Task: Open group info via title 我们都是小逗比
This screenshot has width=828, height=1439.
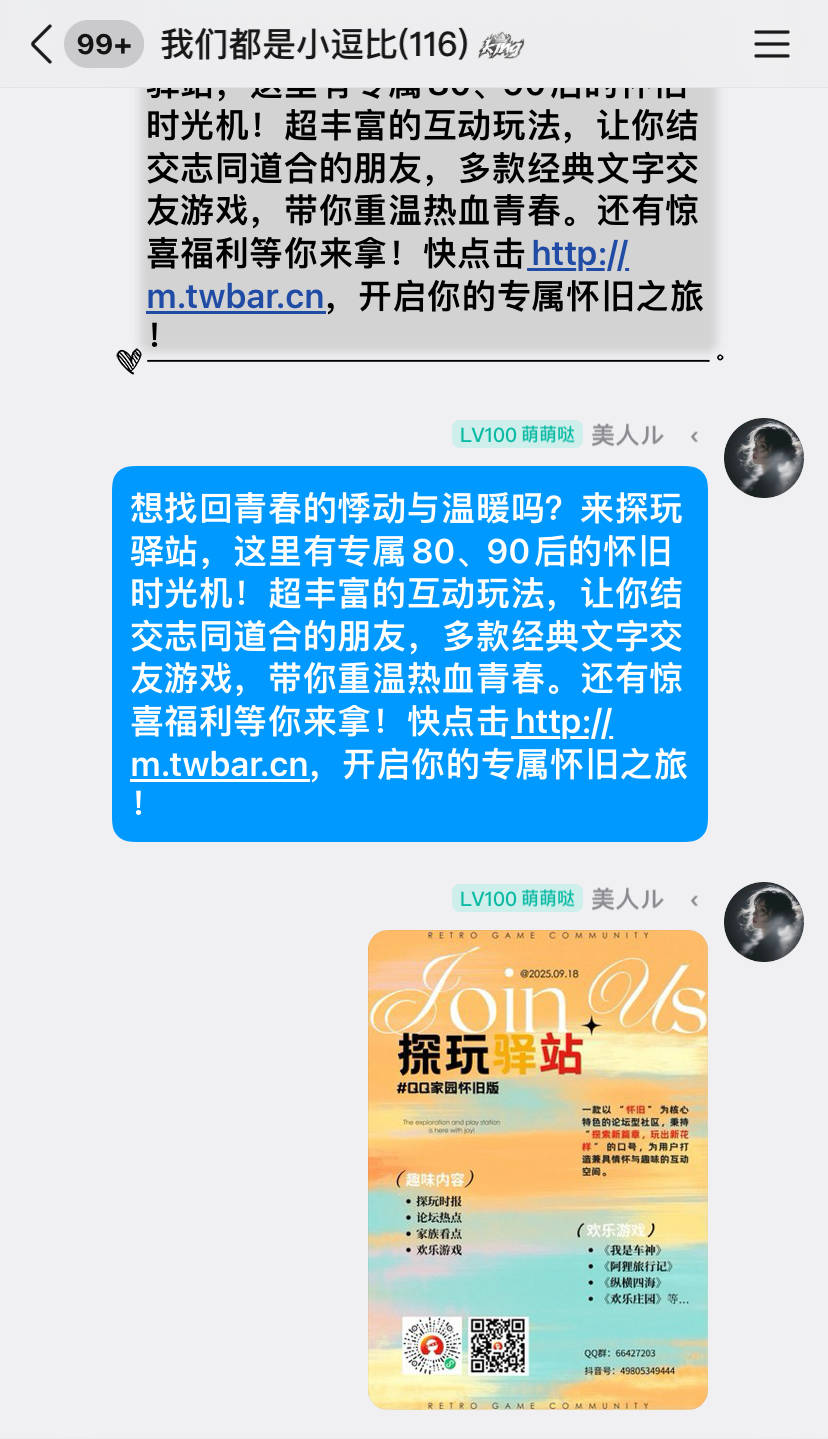Action: coord(315,45)
